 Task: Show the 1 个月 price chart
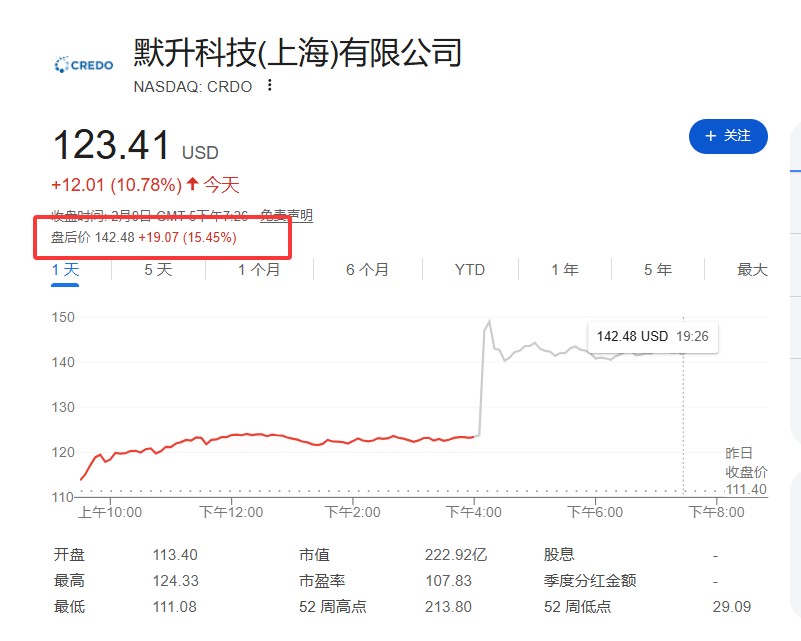click(259, 269)
